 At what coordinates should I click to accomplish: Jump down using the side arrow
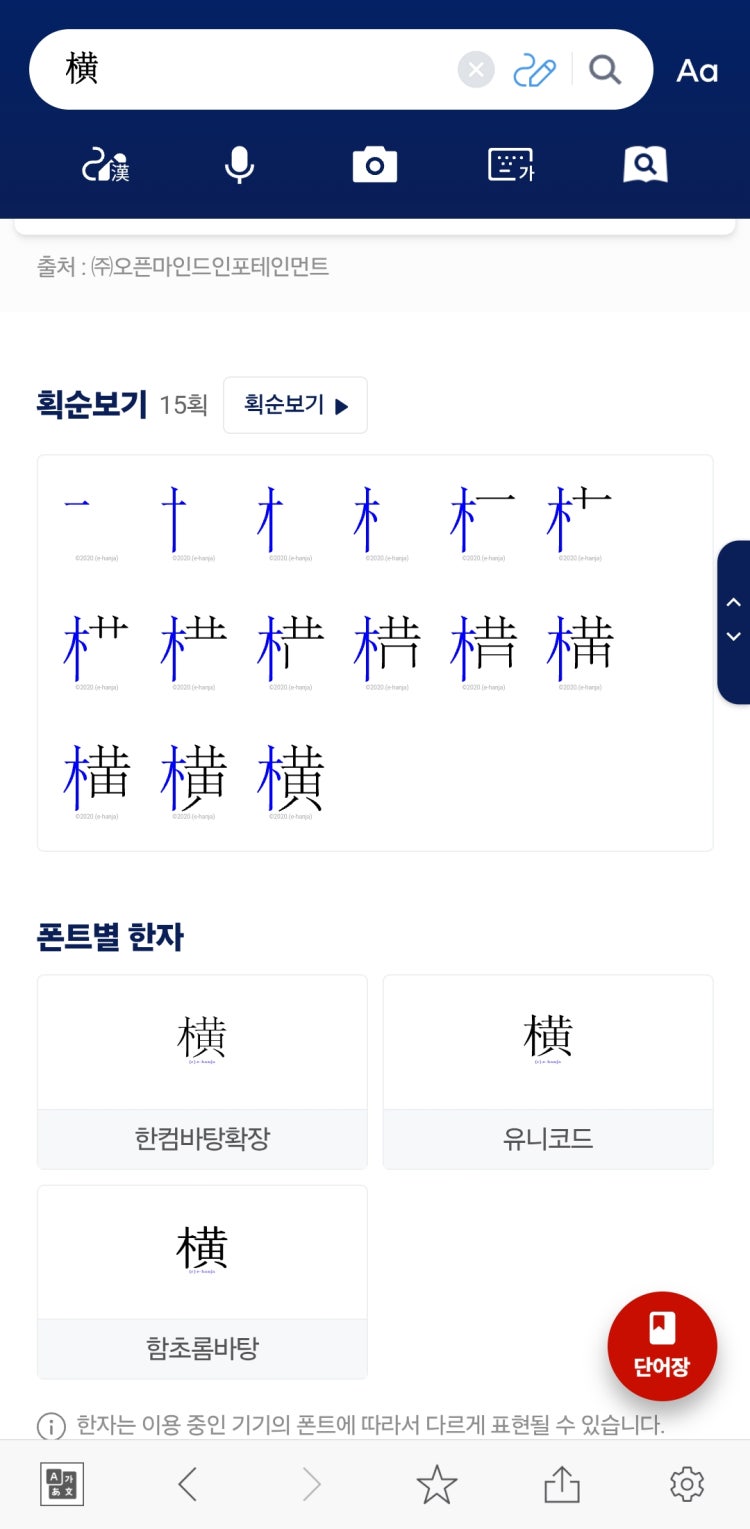click(x=733, y=637)
